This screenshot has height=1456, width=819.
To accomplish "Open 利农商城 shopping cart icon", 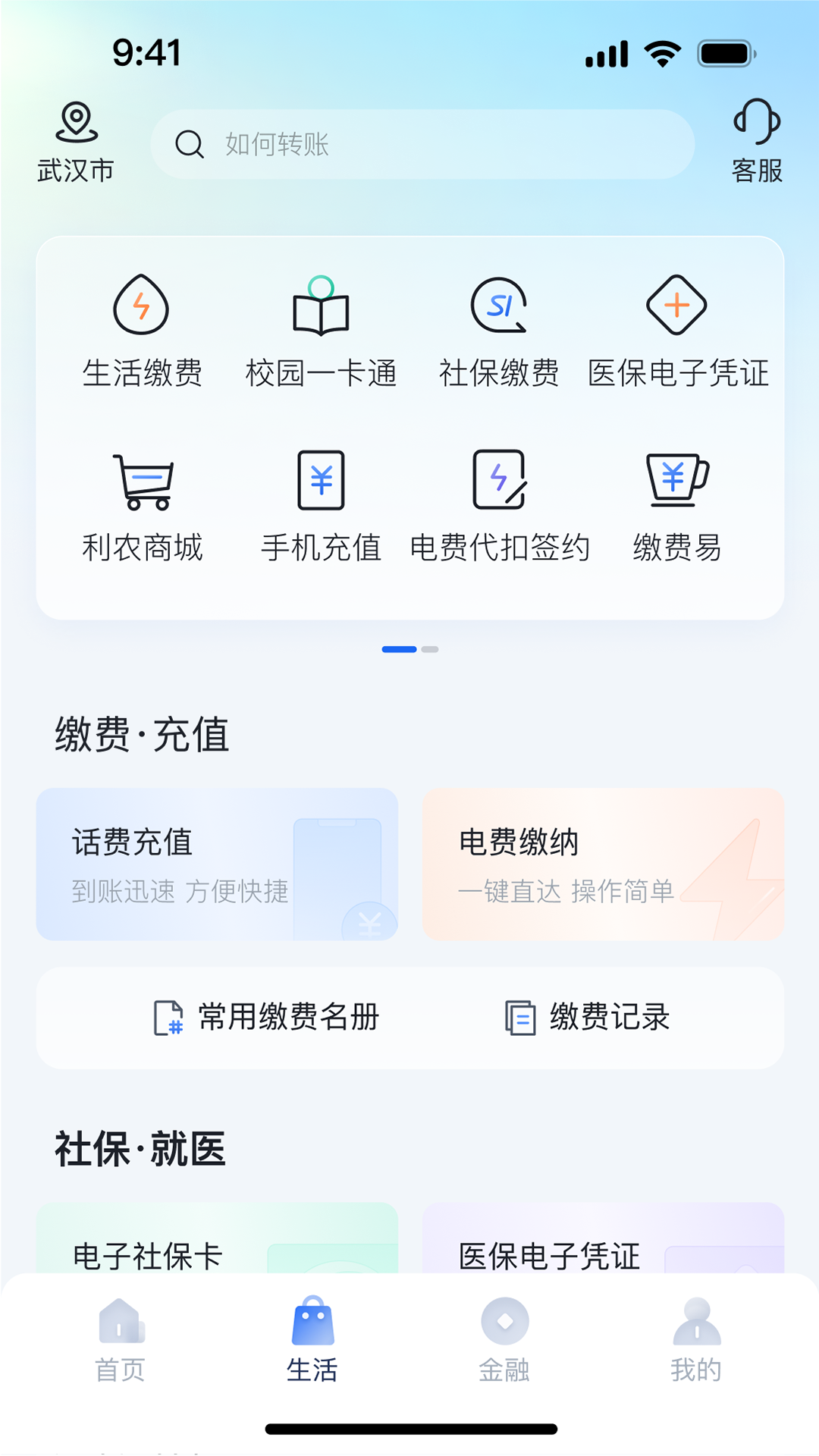I will (143, 500).
